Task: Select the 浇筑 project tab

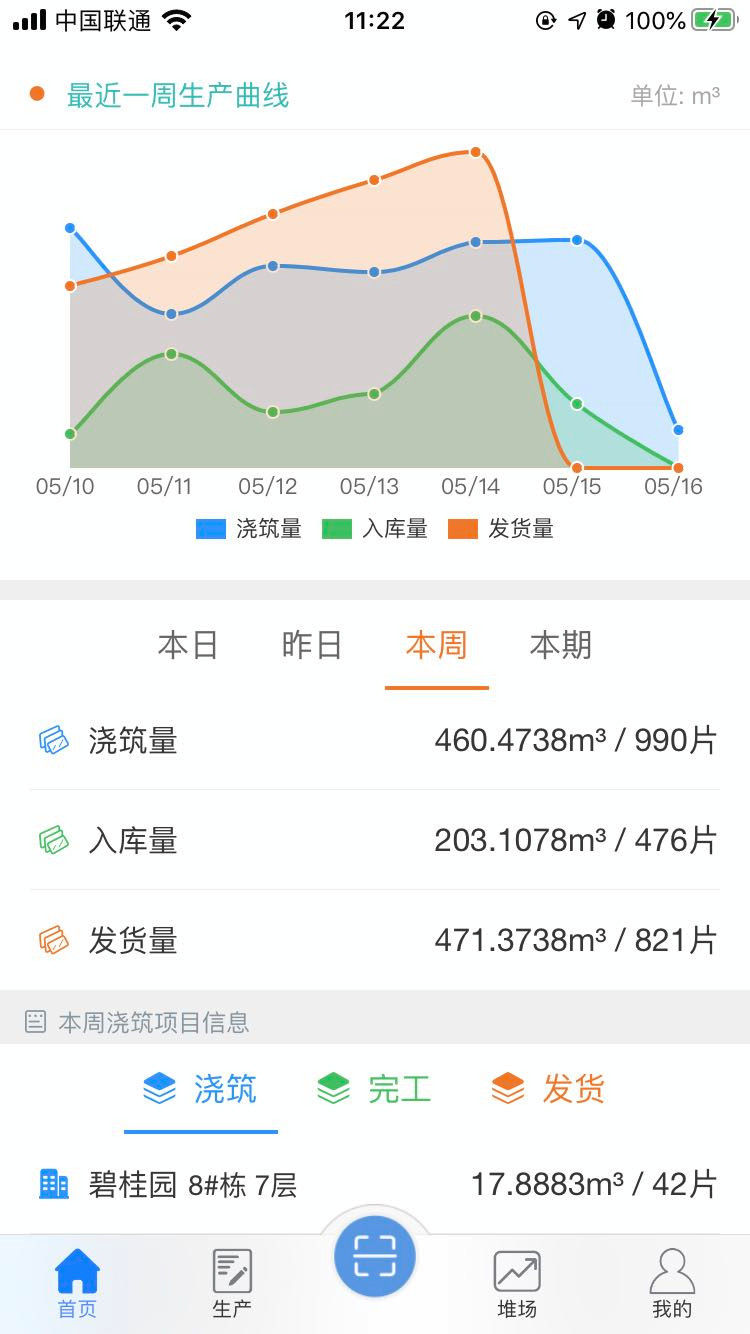Action: (x=201, y=1088)
